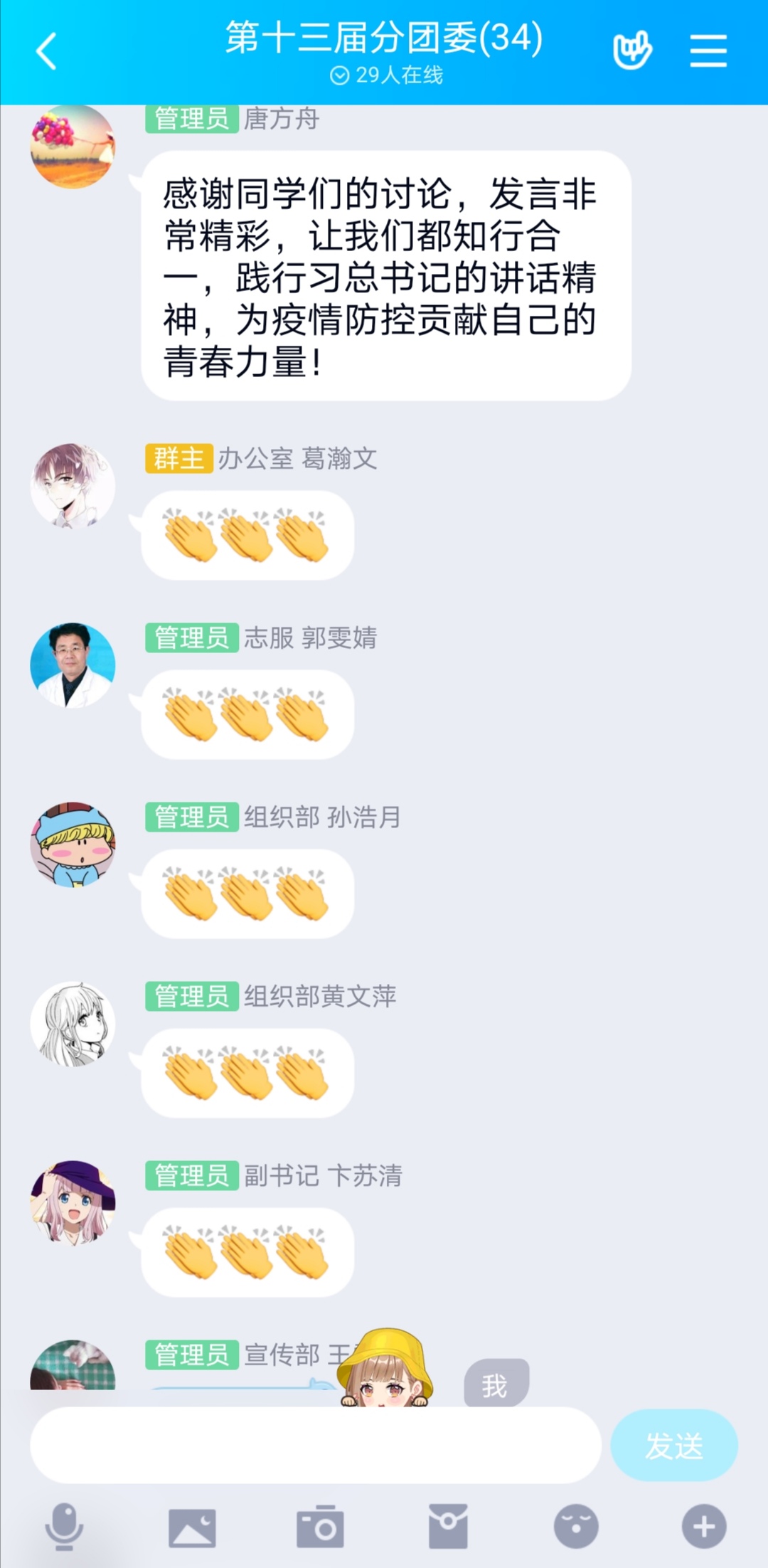
Task: View 组织部黄文萍's profile avatar
Action: point(73,1024)
